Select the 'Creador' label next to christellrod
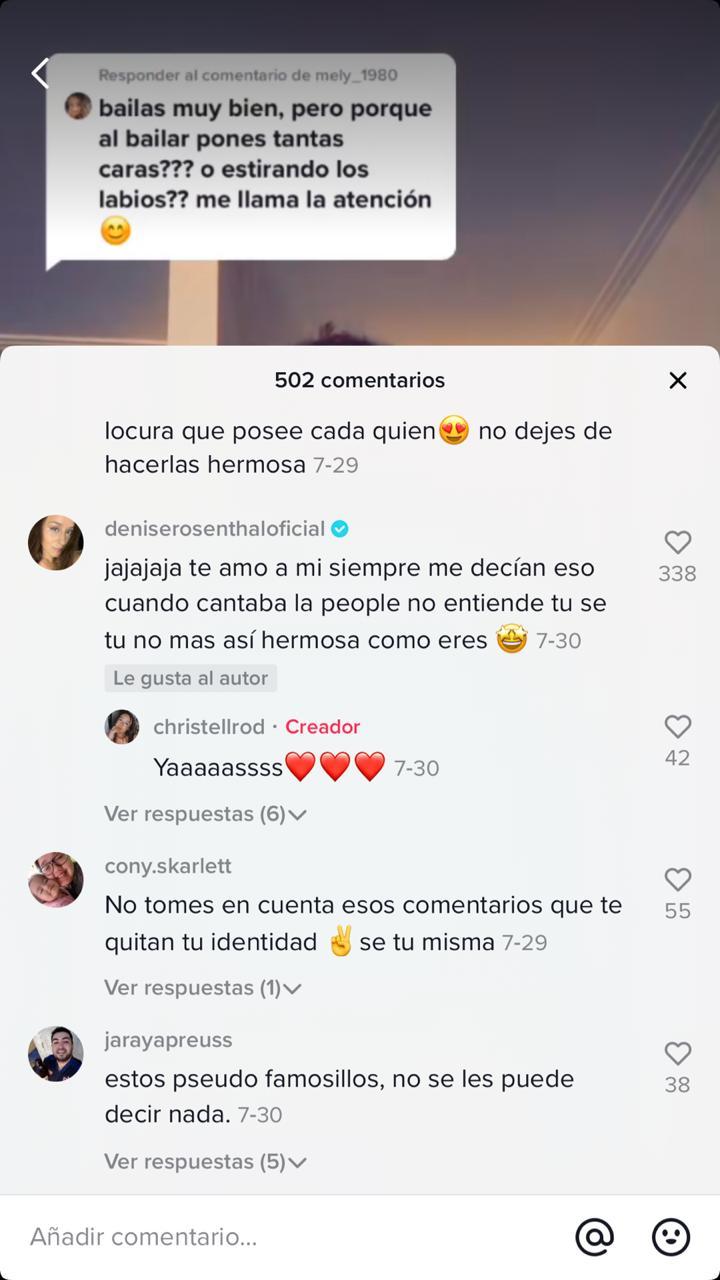The width and height of the screenshot is (720, 1280). pos(322,726)
